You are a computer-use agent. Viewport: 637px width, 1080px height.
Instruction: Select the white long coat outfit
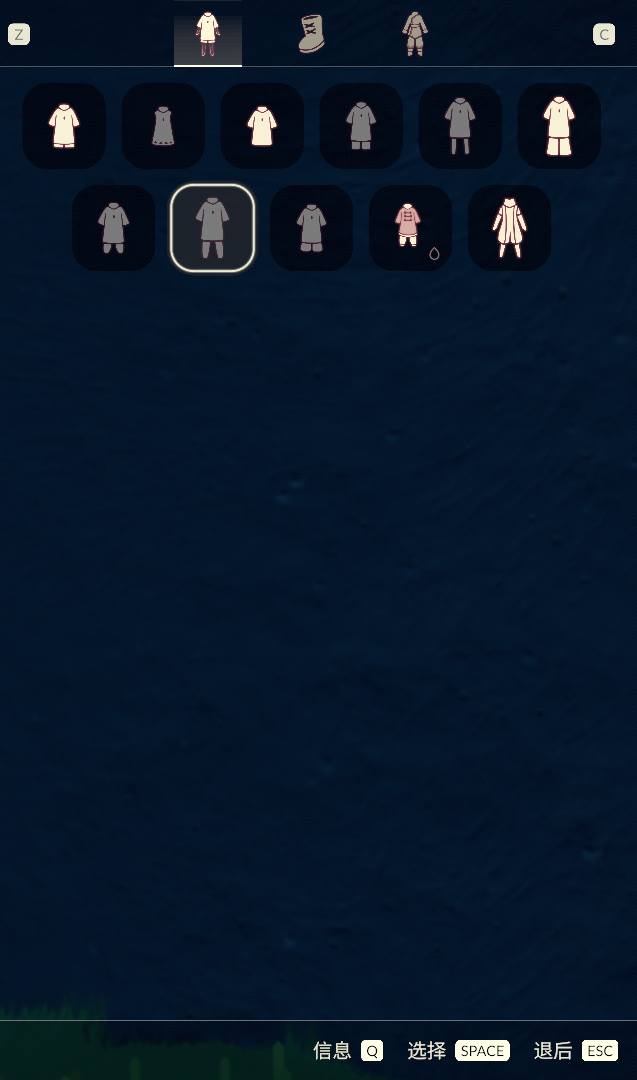pos(509,227)
